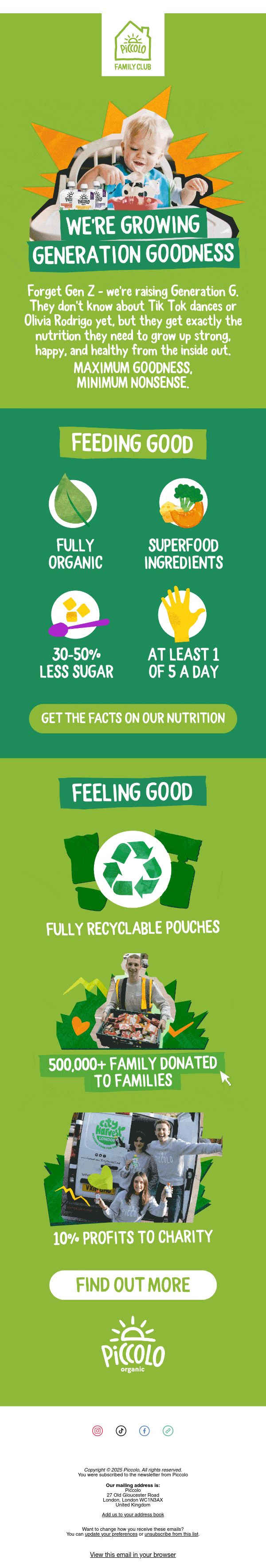
Task: Tap Get the Facts on Our Nutrition button
Action: pos(133,718)
